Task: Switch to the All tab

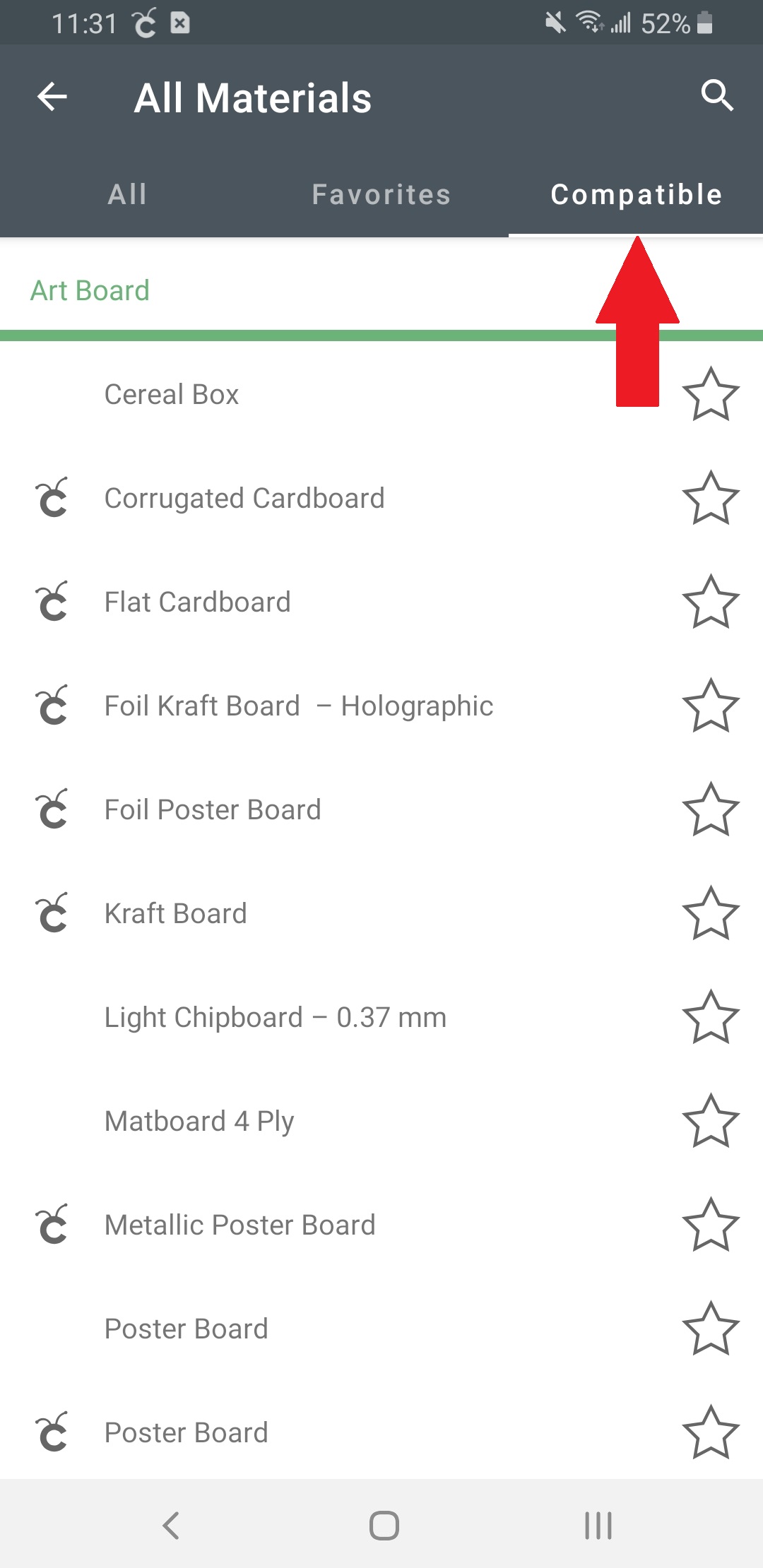Action: 127,195
